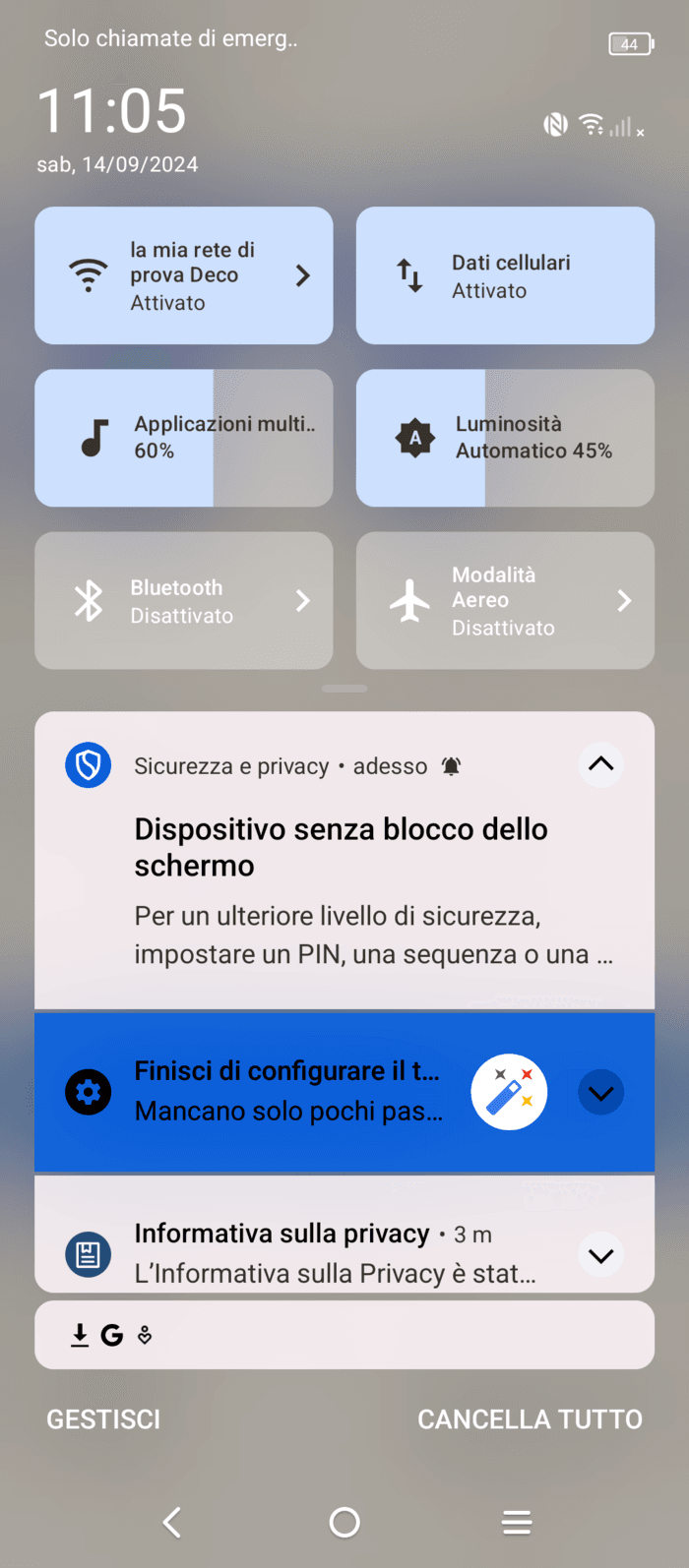
Task: Clear all notifications with CANCELLA TUTTO
Action: tap(530, 1418)
